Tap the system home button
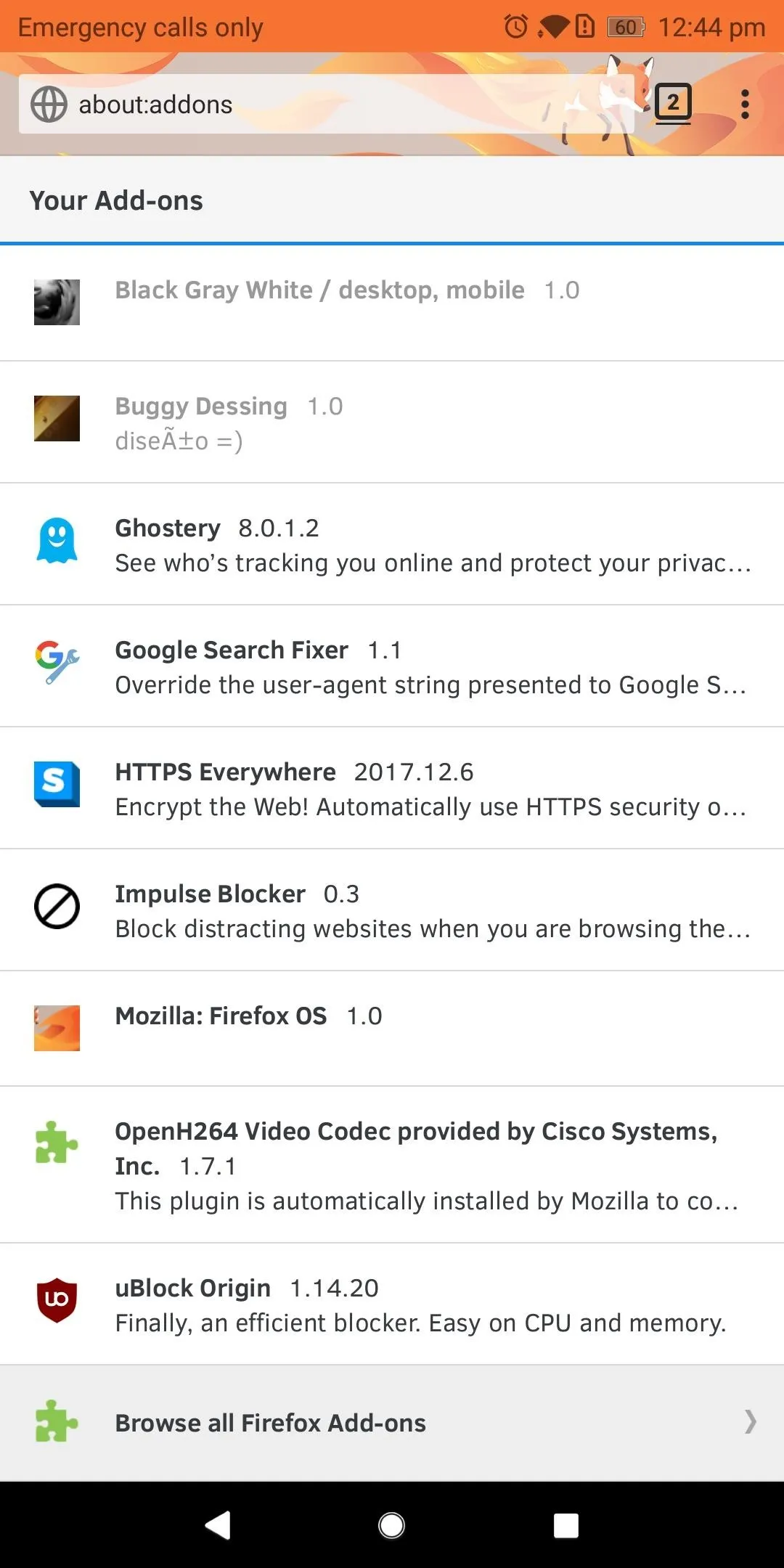784x1568 pixels. pos(392,1525)
